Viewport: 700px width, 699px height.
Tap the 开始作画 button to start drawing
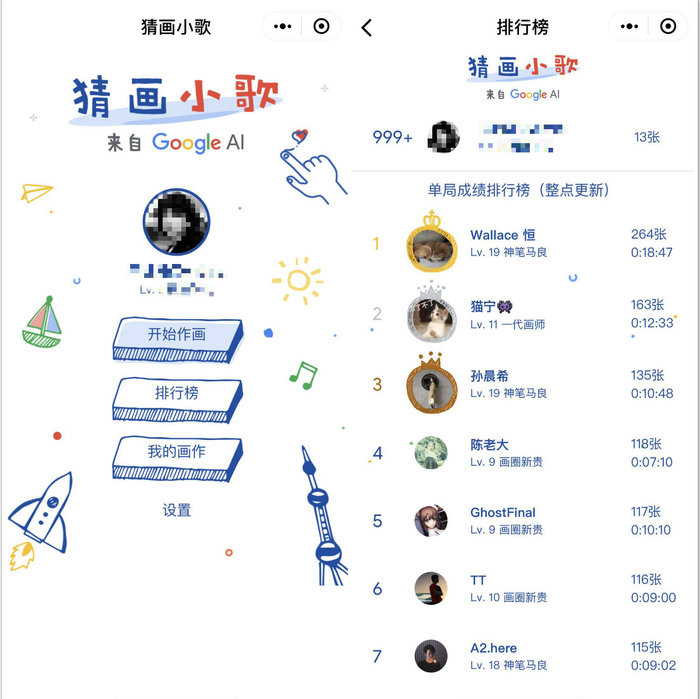coord(177,337)
